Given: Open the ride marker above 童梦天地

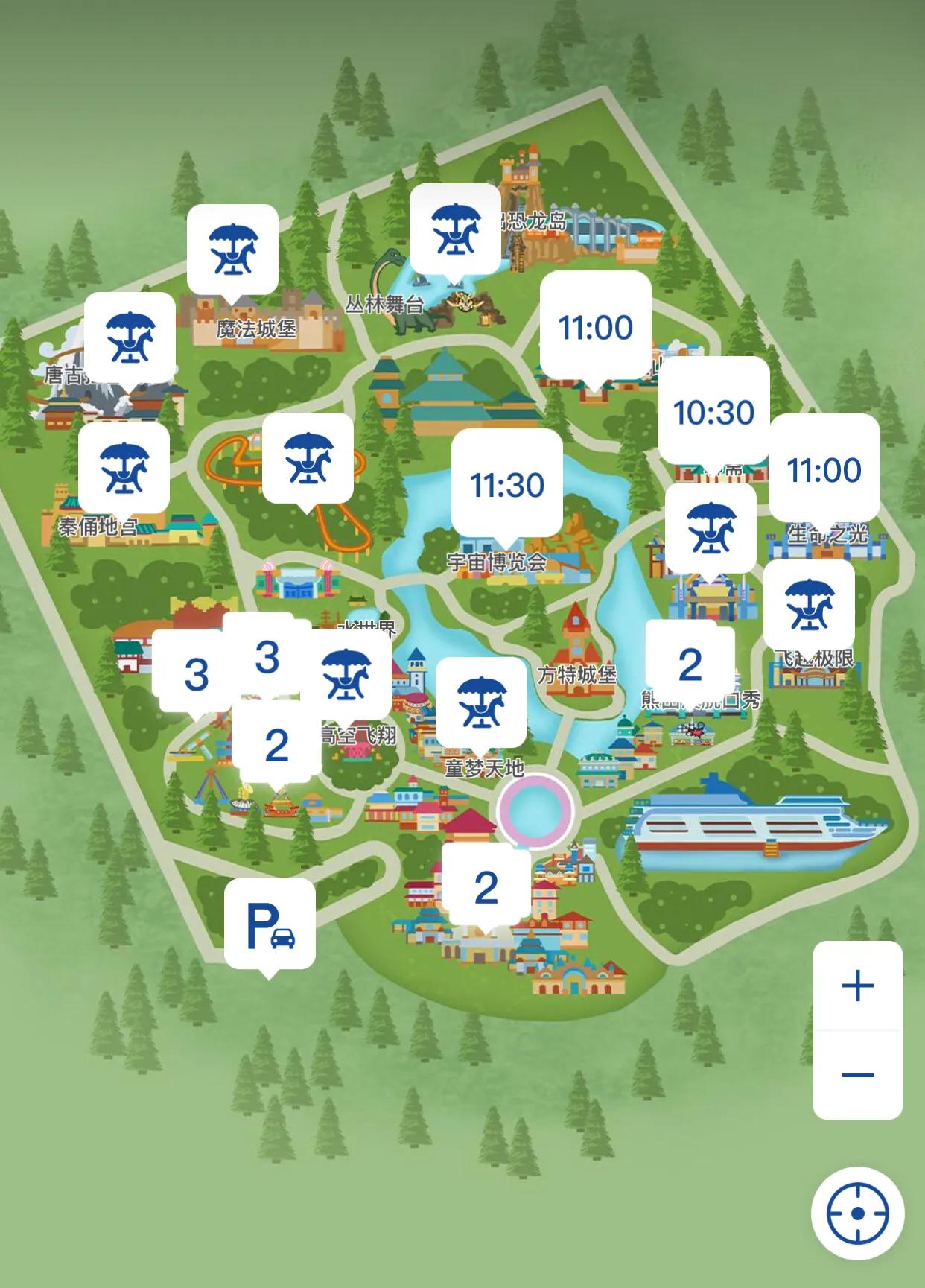Looking at the screenshot, I should click(x=481, y=702).
